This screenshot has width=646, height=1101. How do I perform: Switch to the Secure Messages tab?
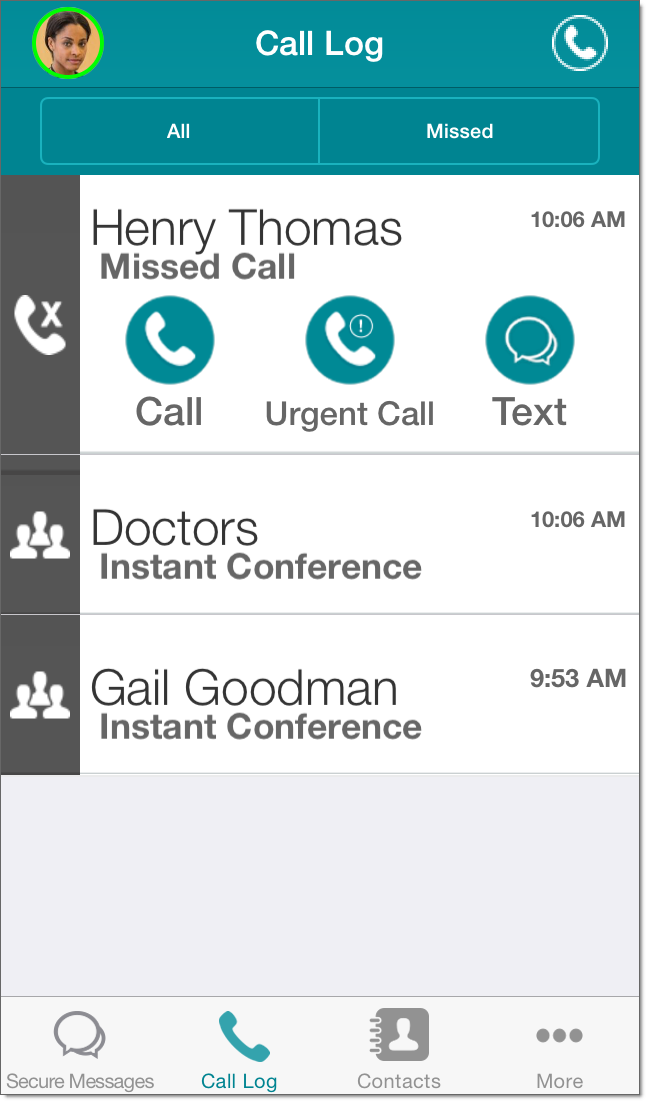pyautogui.click(x=80, y=1049)
